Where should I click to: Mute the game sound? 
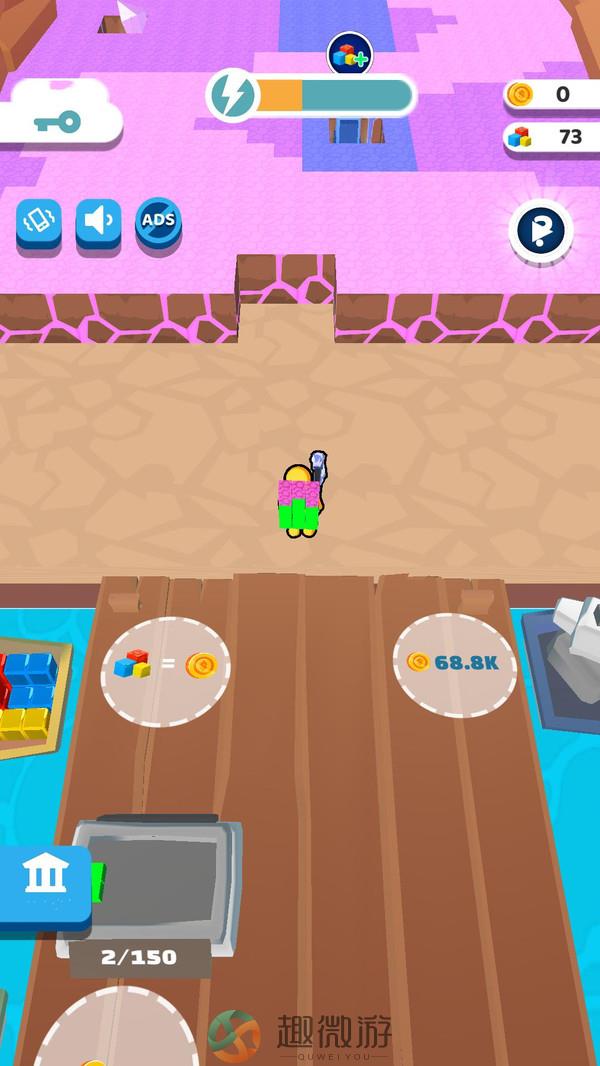(x=98, y=223)
